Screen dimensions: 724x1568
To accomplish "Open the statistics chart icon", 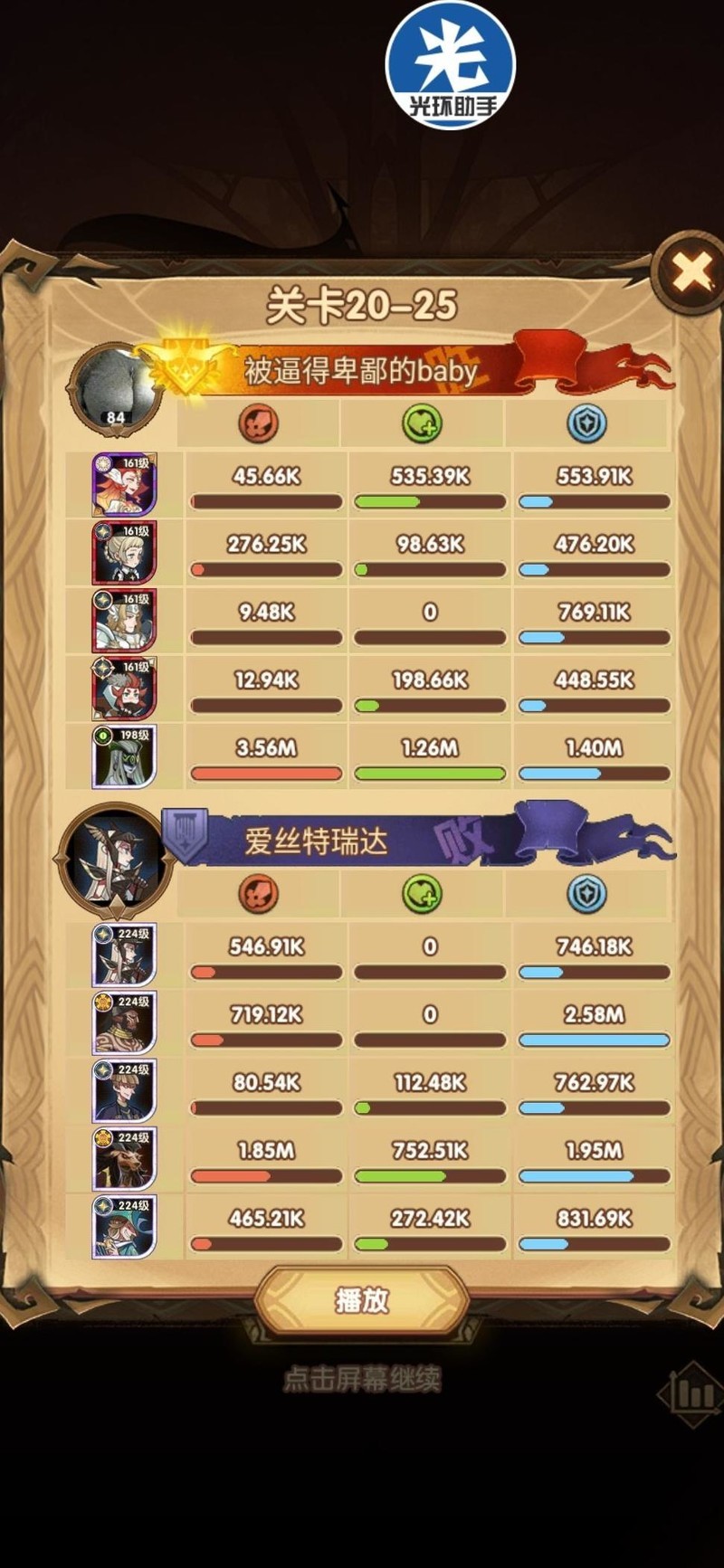I will click(x=692, y=1394).
